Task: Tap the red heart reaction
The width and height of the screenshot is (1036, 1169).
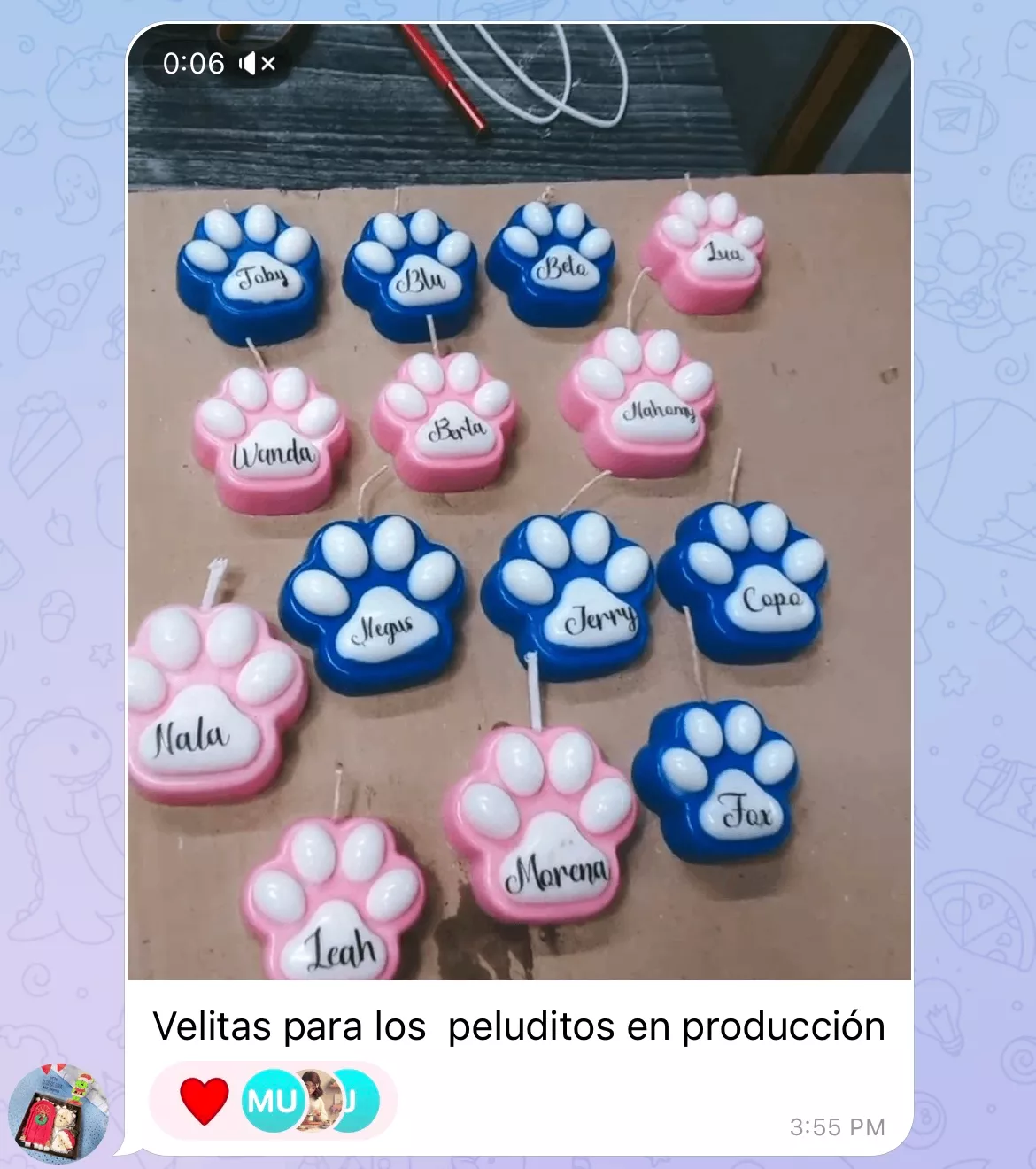Action: click(205, 1101)
